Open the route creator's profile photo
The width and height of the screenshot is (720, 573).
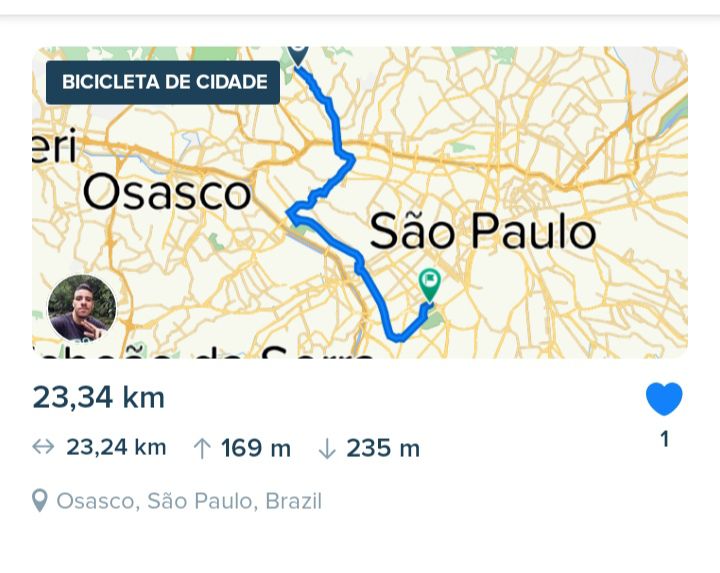click(82, 309)
